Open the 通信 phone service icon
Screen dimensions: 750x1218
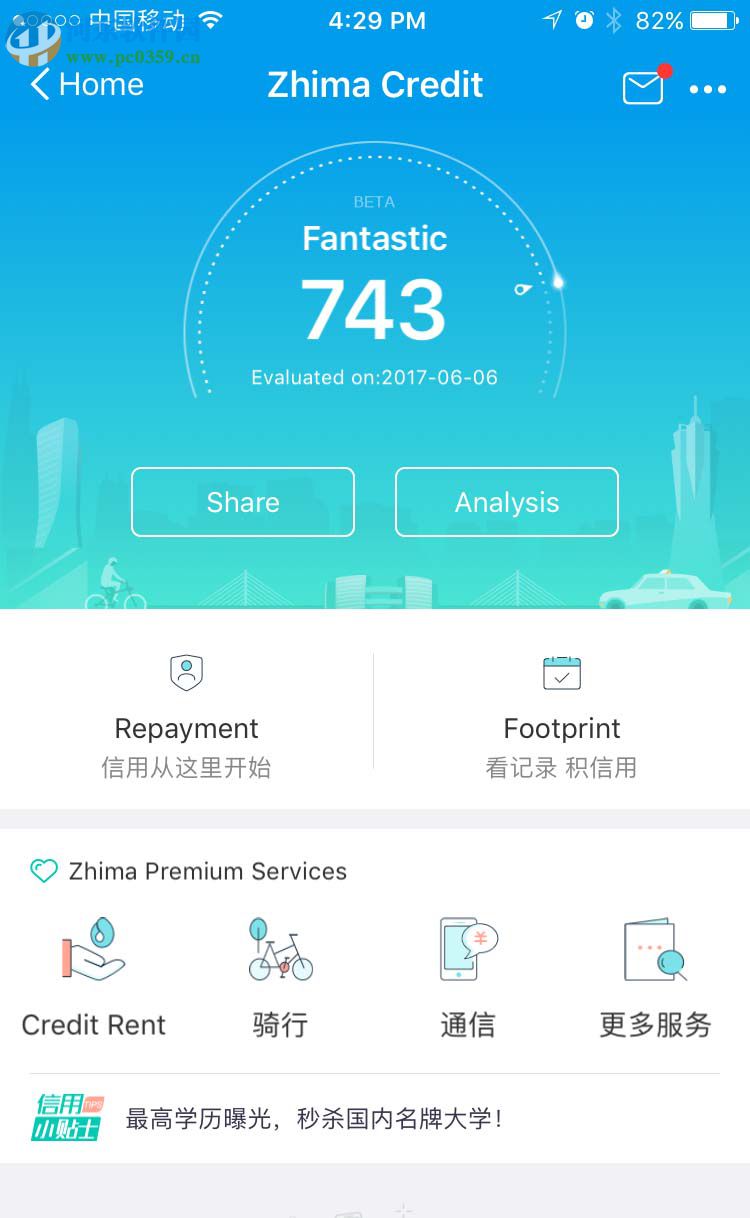(x=466, y=945)
